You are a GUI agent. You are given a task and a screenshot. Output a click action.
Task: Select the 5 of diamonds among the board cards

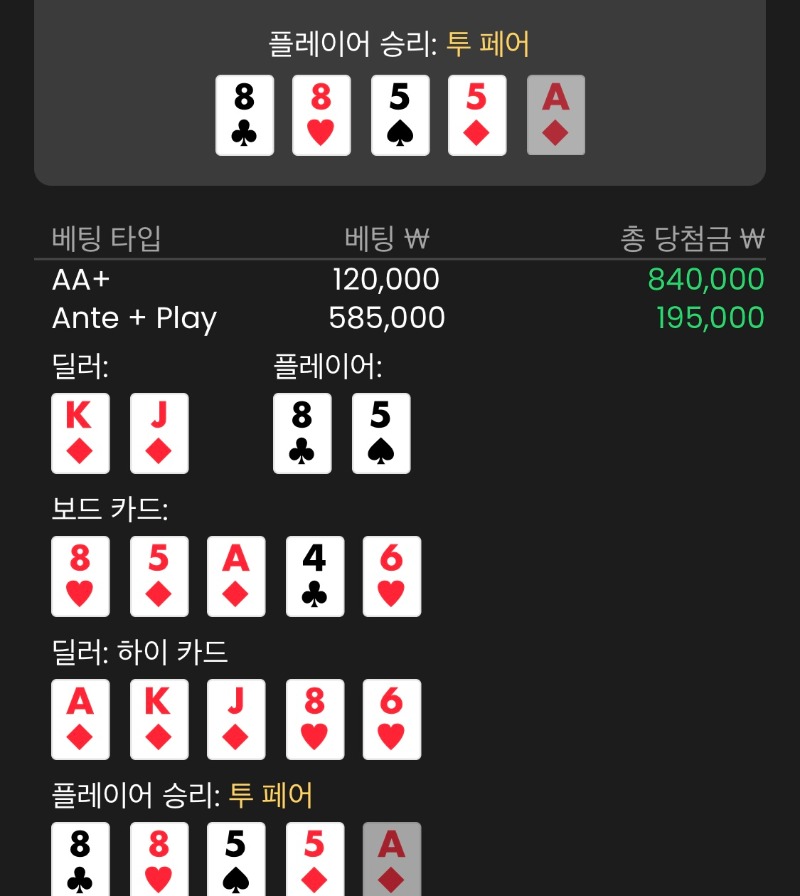158,576
